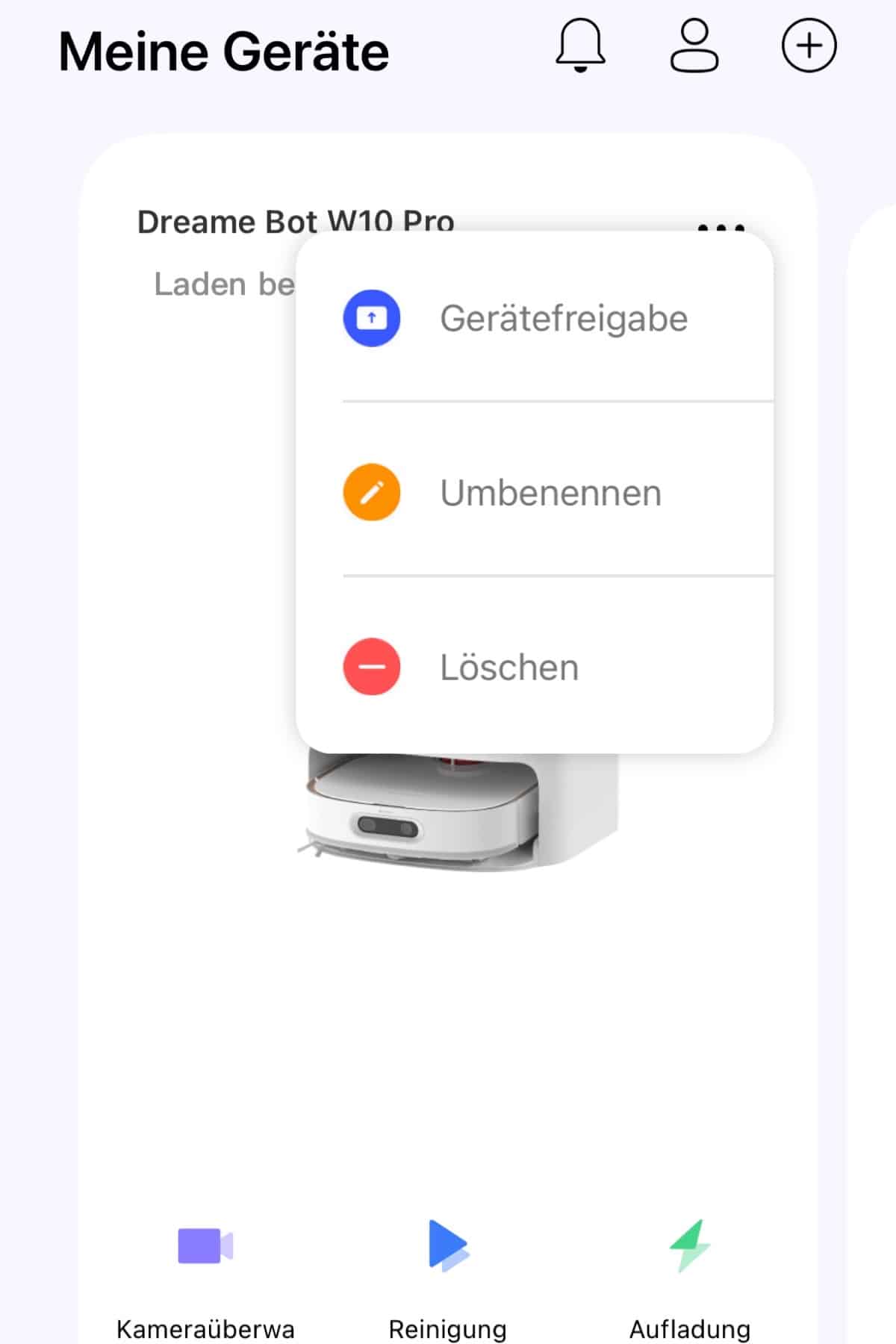This screenshot has width=896, height=1344.
Task: Open the user profile icon
Action: click(694, 46)
